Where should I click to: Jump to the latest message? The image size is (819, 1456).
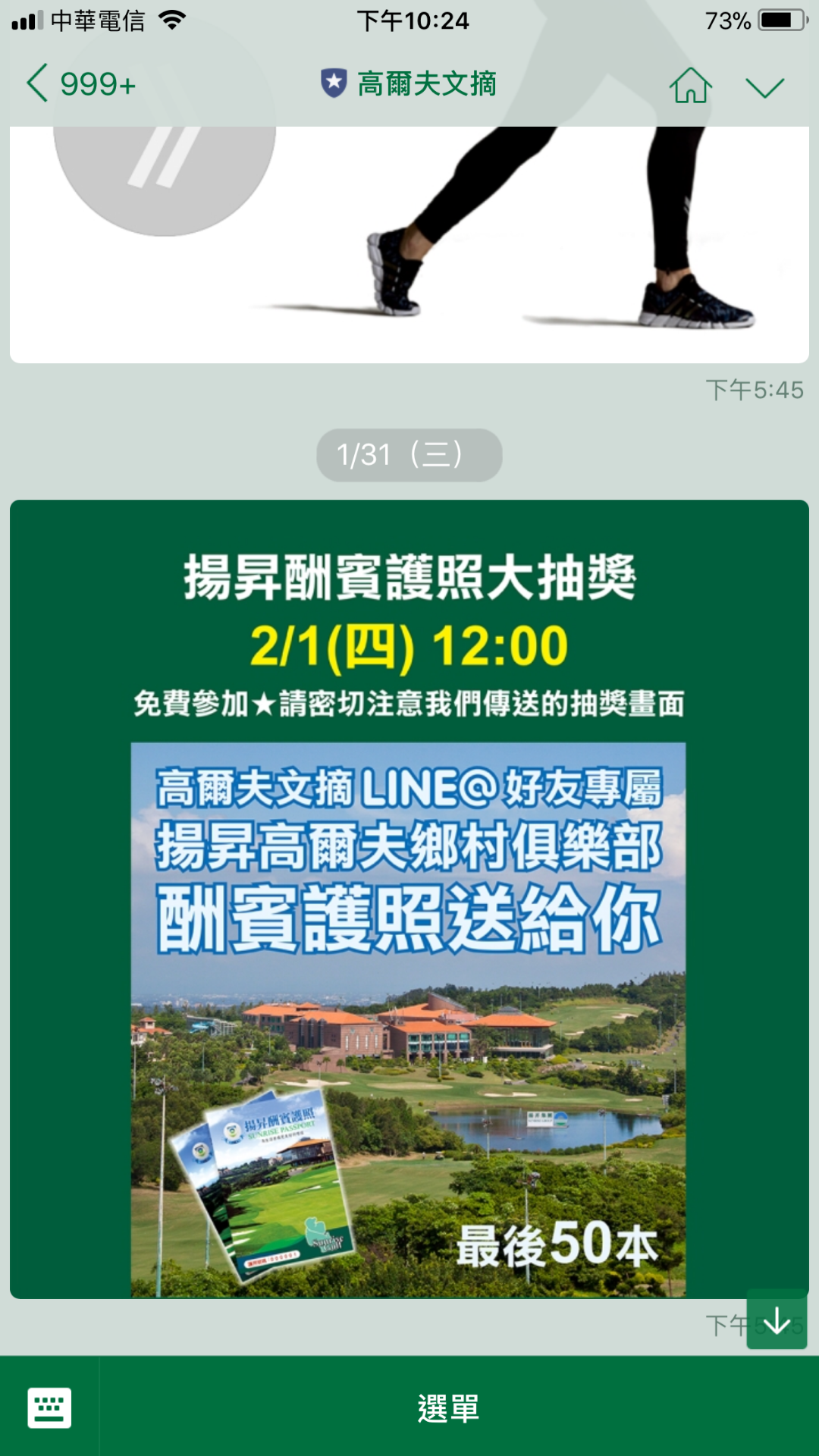point(777,1320)
